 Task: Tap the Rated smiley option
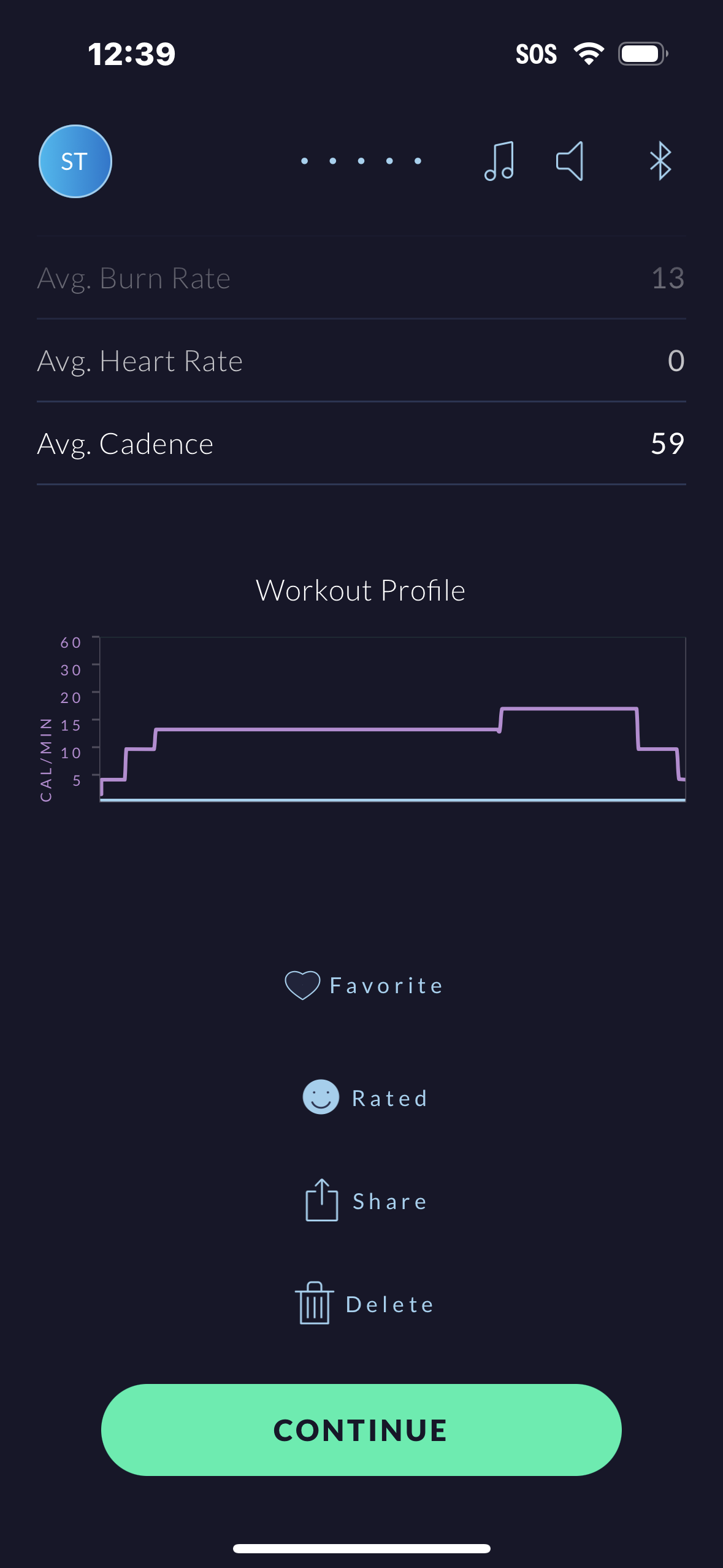(x=365, y=1097)
